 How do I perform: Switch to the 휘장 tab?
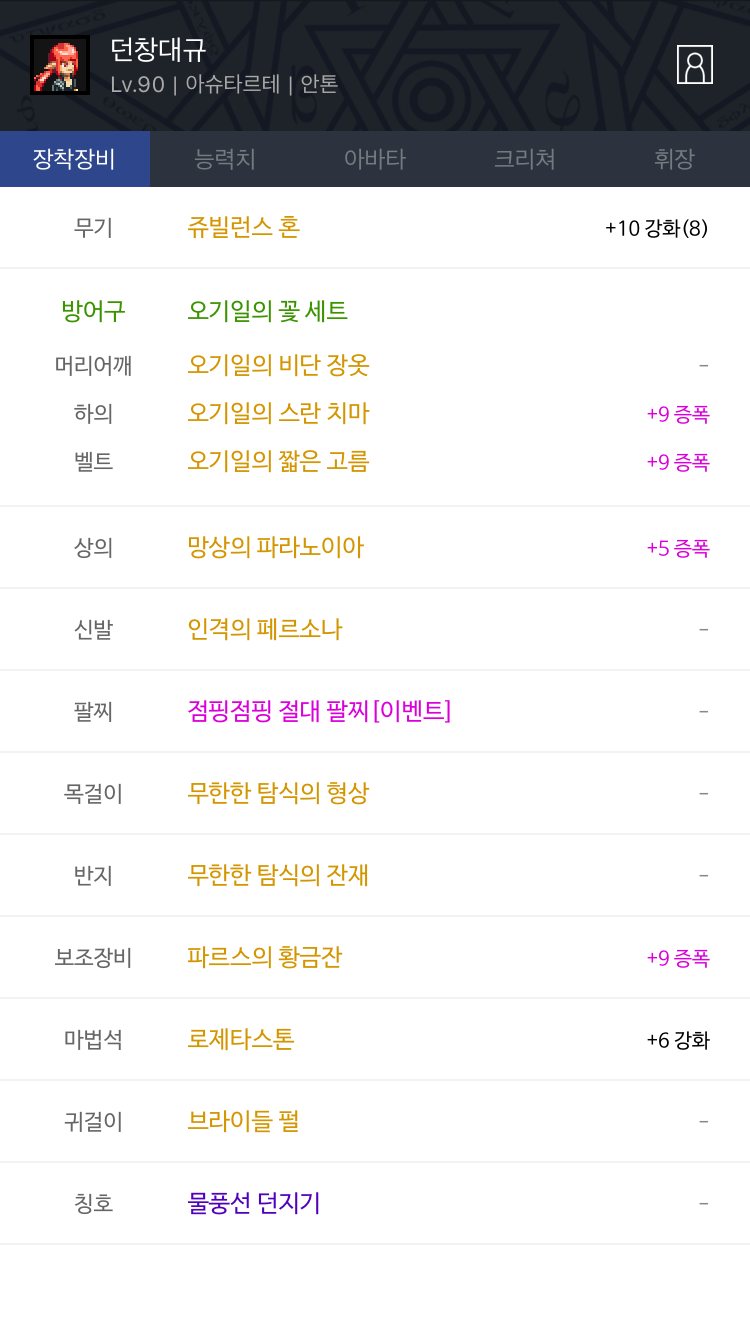[675, 159]
